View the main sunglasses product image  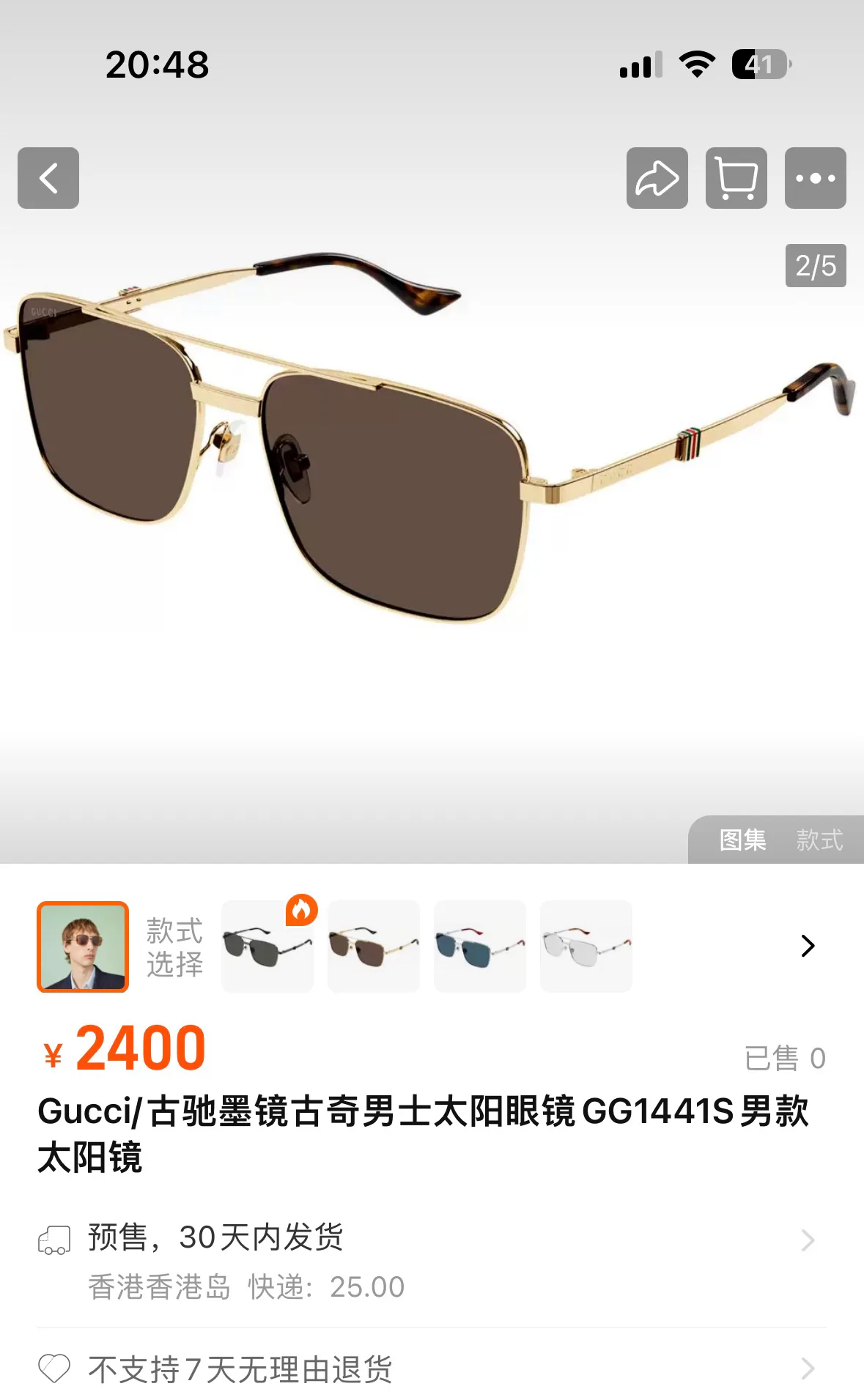click(x=432, y=440)
